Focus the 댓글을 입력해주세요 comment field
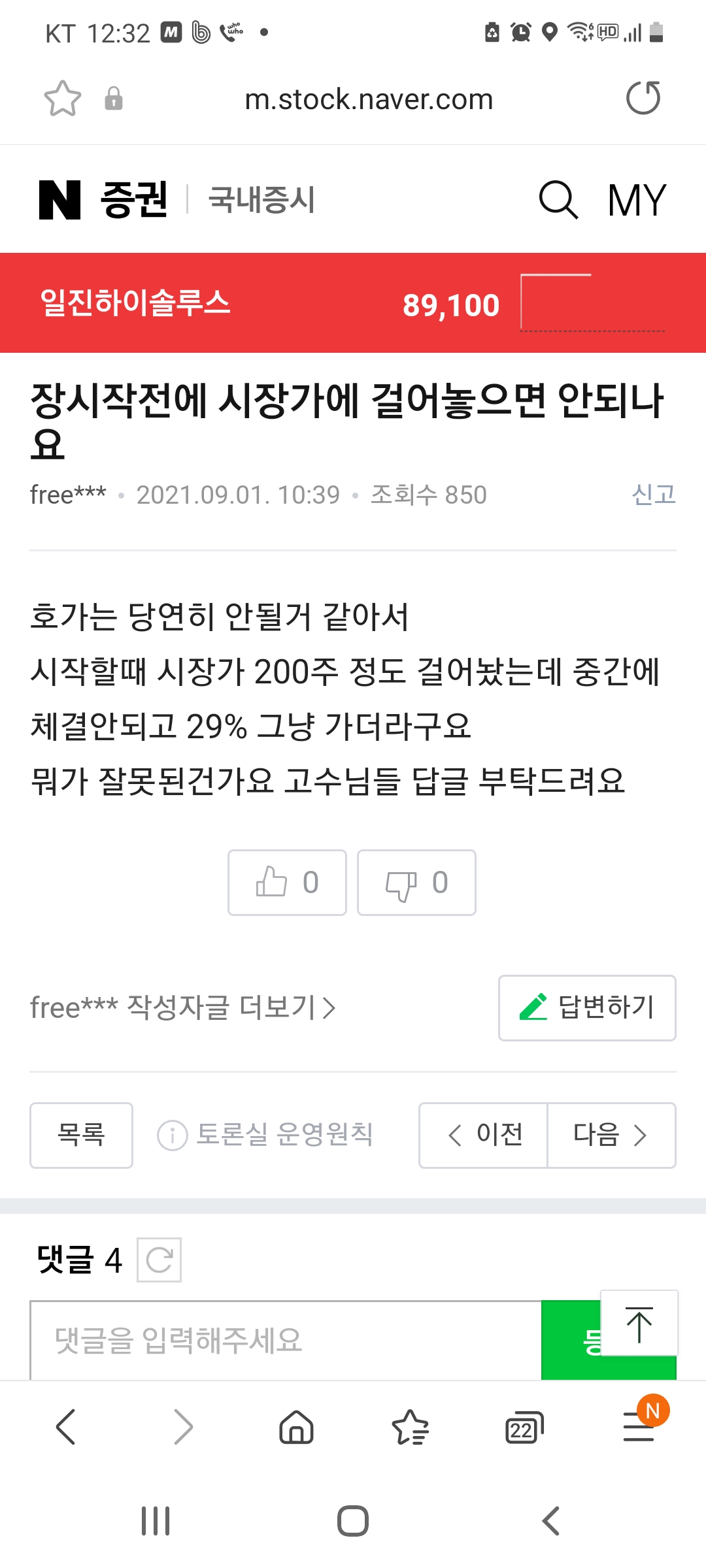Image resolution: width=706 pixels, height=1568 pixels. click(x=286, y=1340)
